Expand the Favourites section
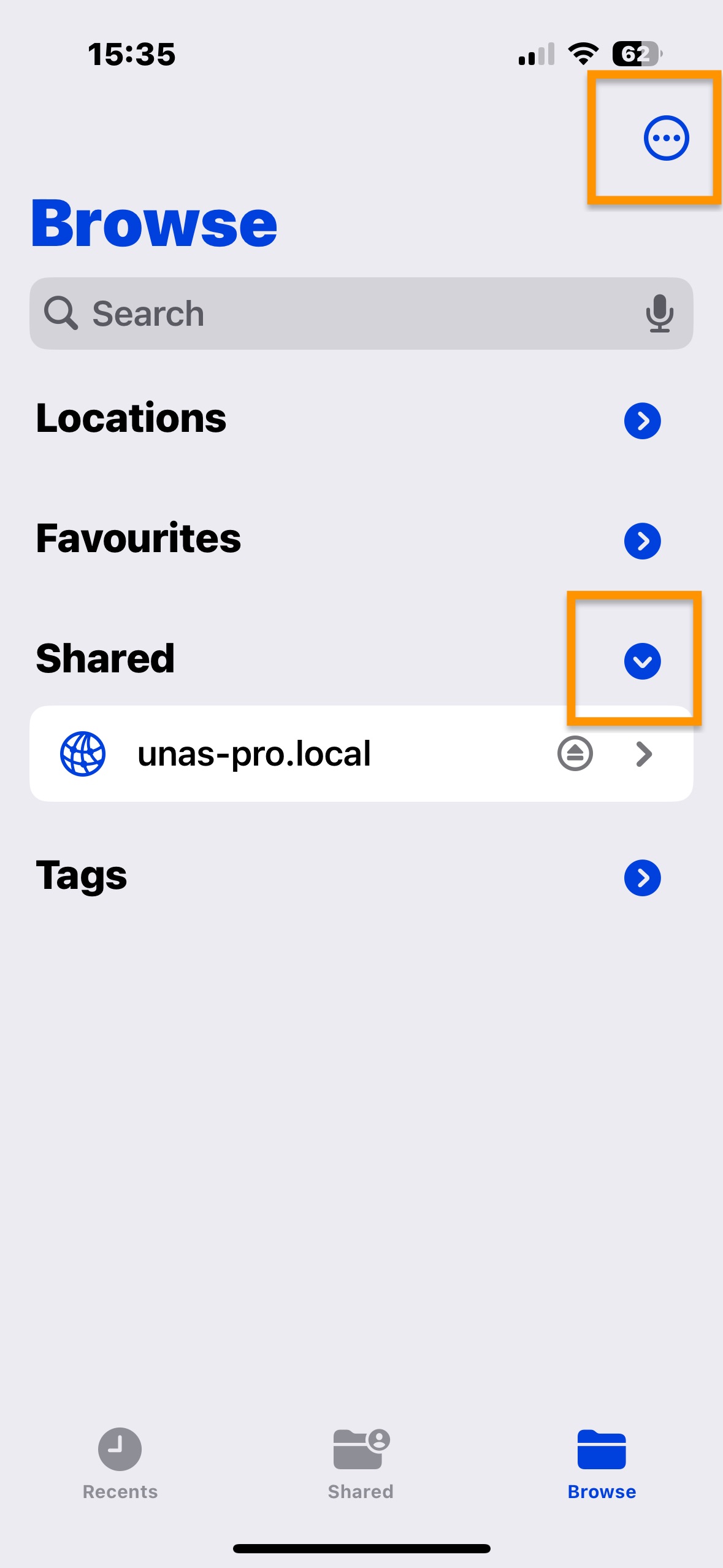 [x=642, y=541]
